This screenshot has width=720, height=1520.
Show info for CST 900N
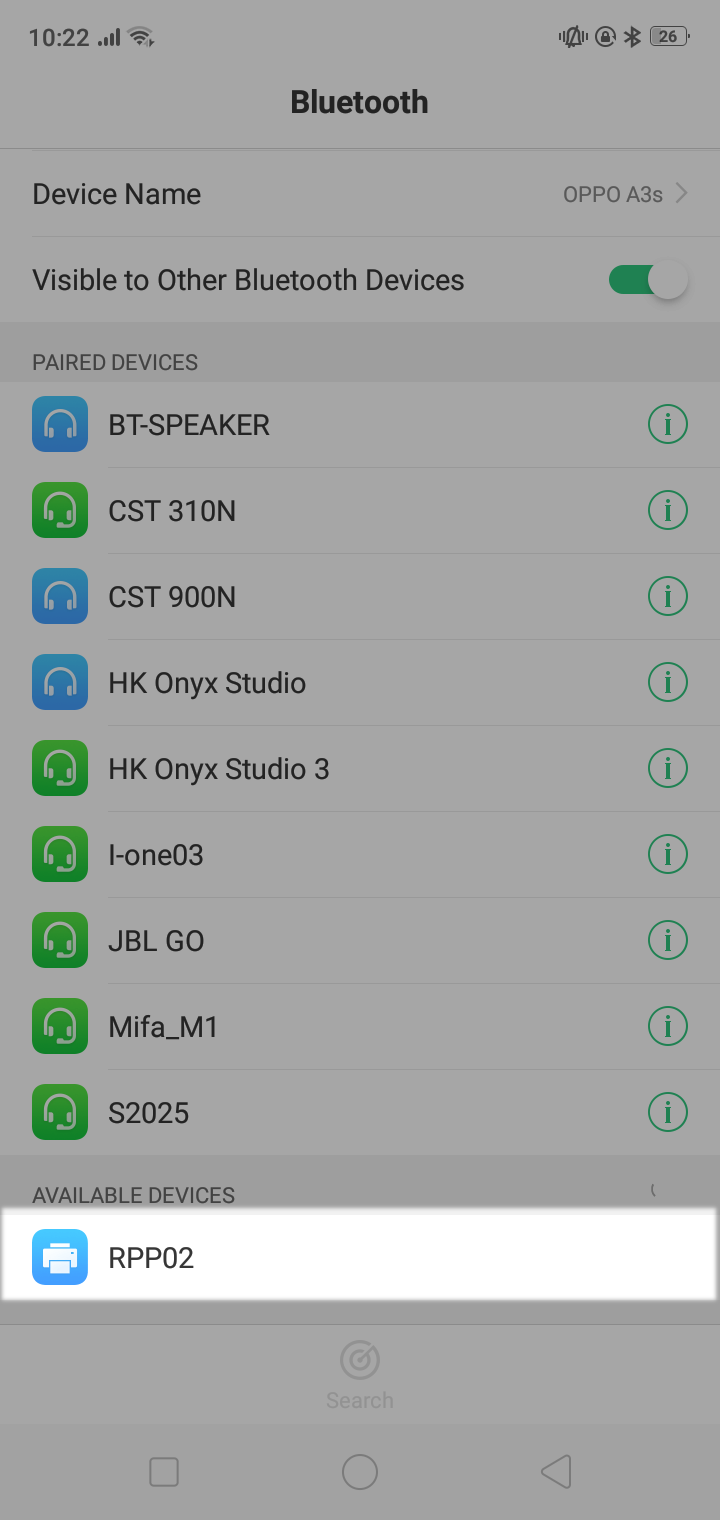click(668, 597)
